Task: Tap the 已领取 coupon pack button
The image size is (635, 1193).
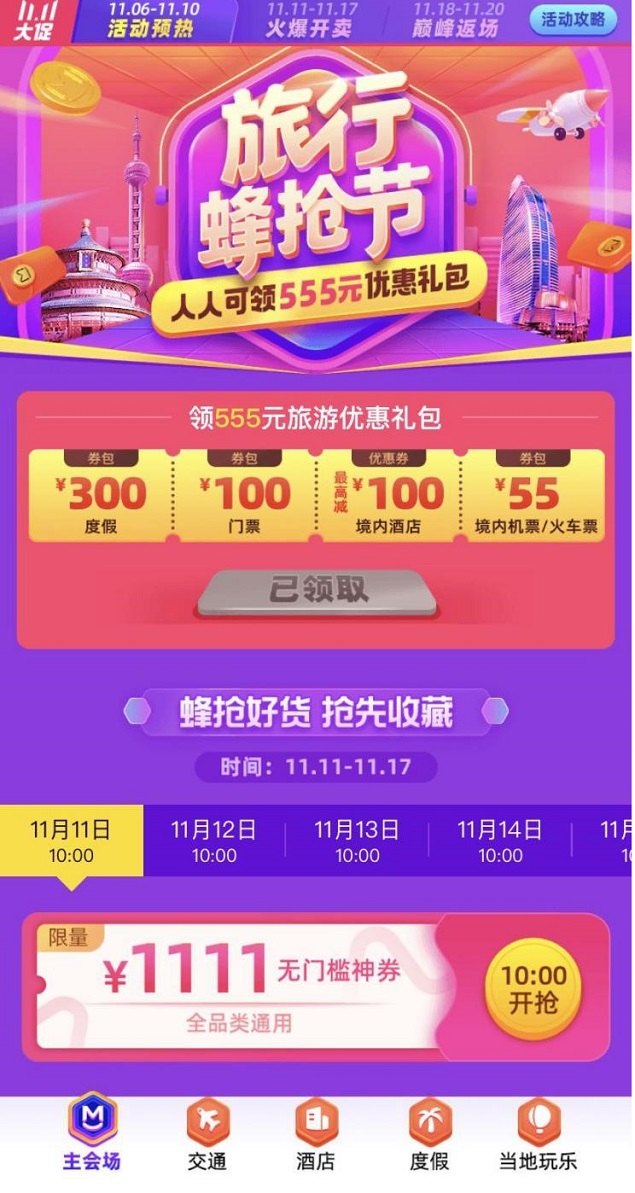Action: point(317,591)
